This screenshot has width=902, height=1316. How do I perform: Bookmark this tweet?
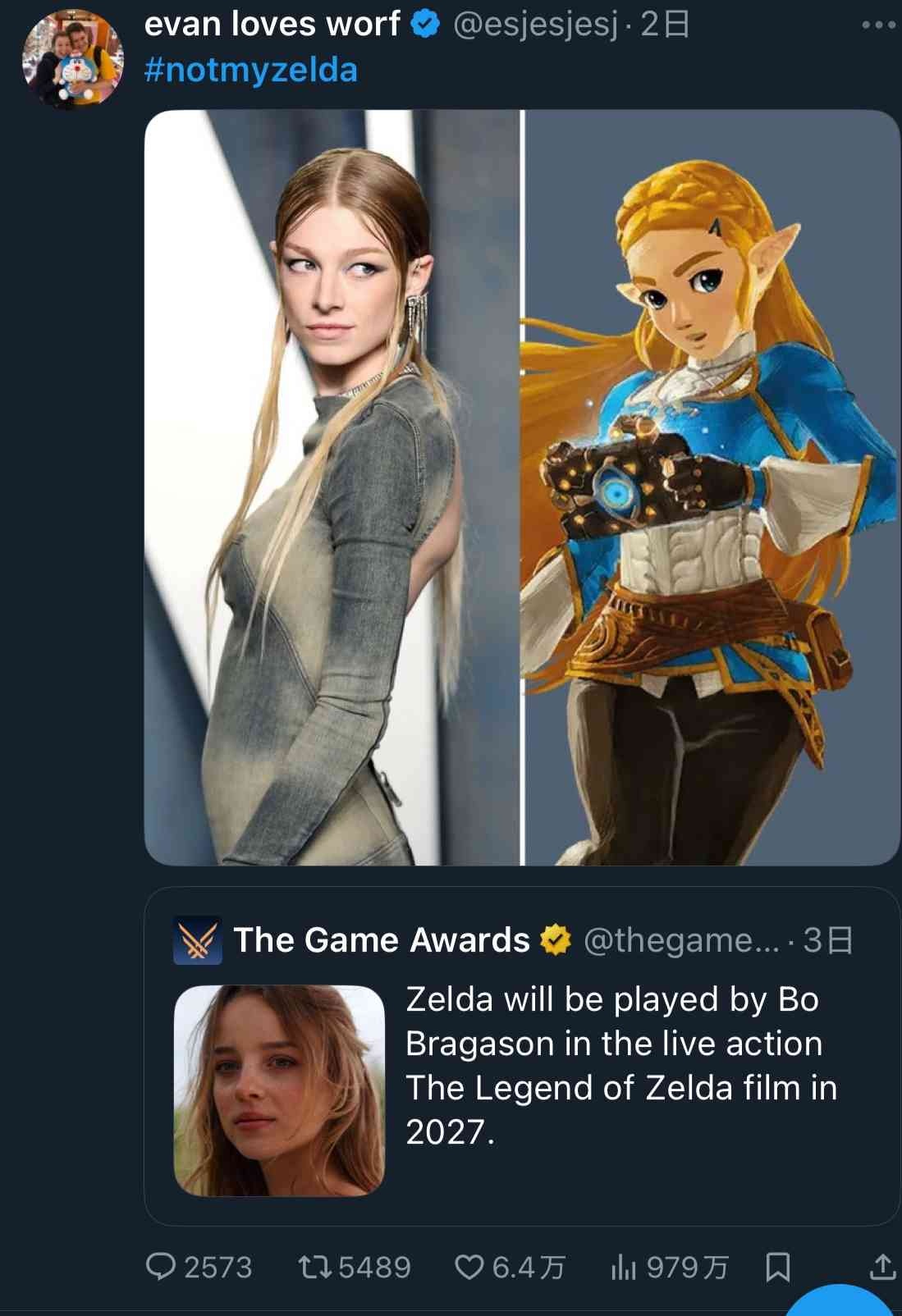(x=777, y=1267)
